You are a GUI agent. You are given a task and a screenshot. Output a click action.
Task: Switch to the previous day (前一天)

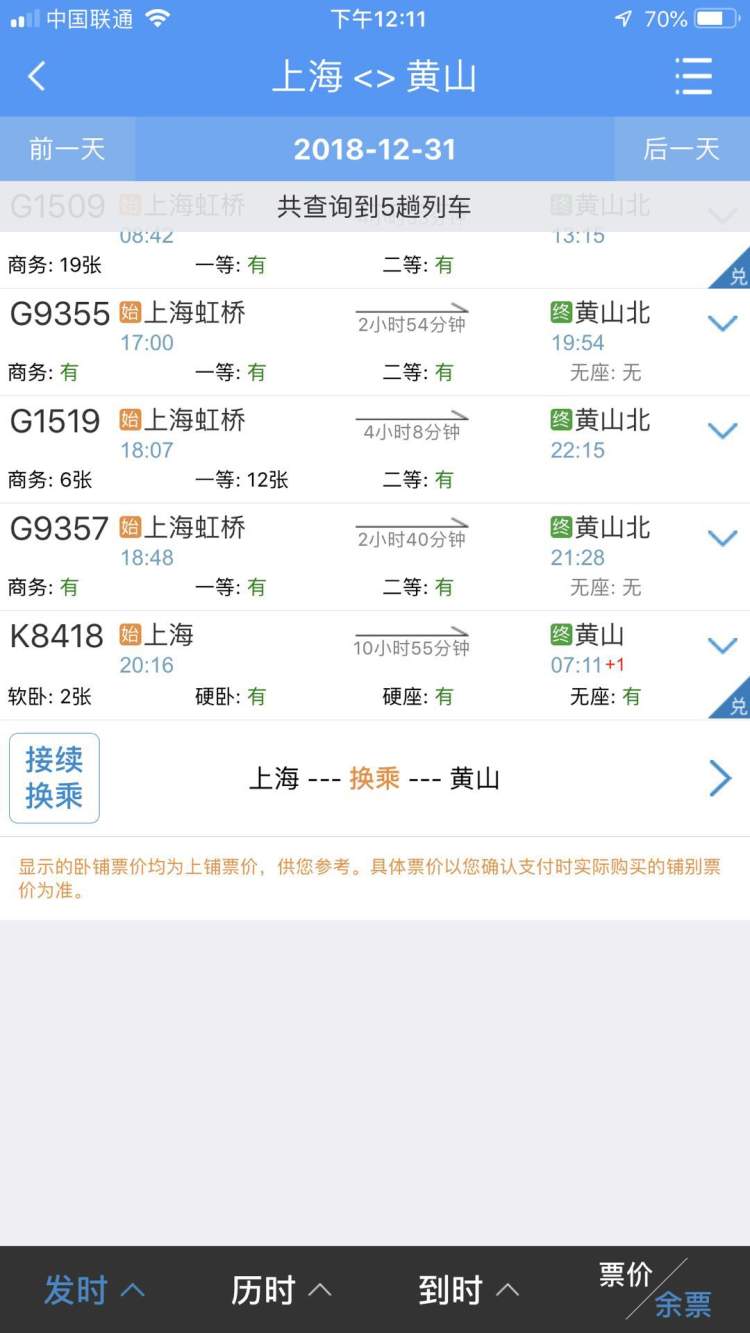(x=67, y=149)
